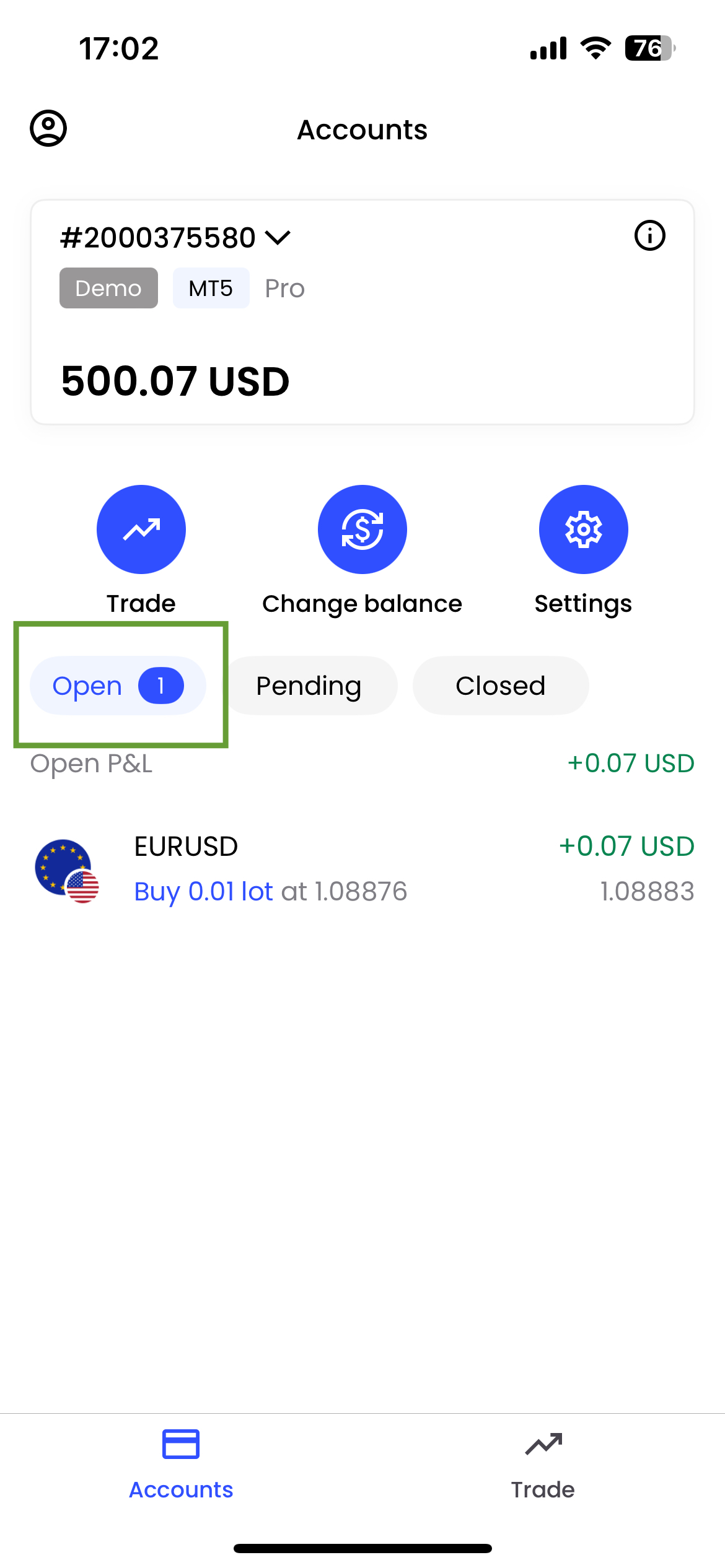Open Settings via the gear icon

(x=583, y=529)
